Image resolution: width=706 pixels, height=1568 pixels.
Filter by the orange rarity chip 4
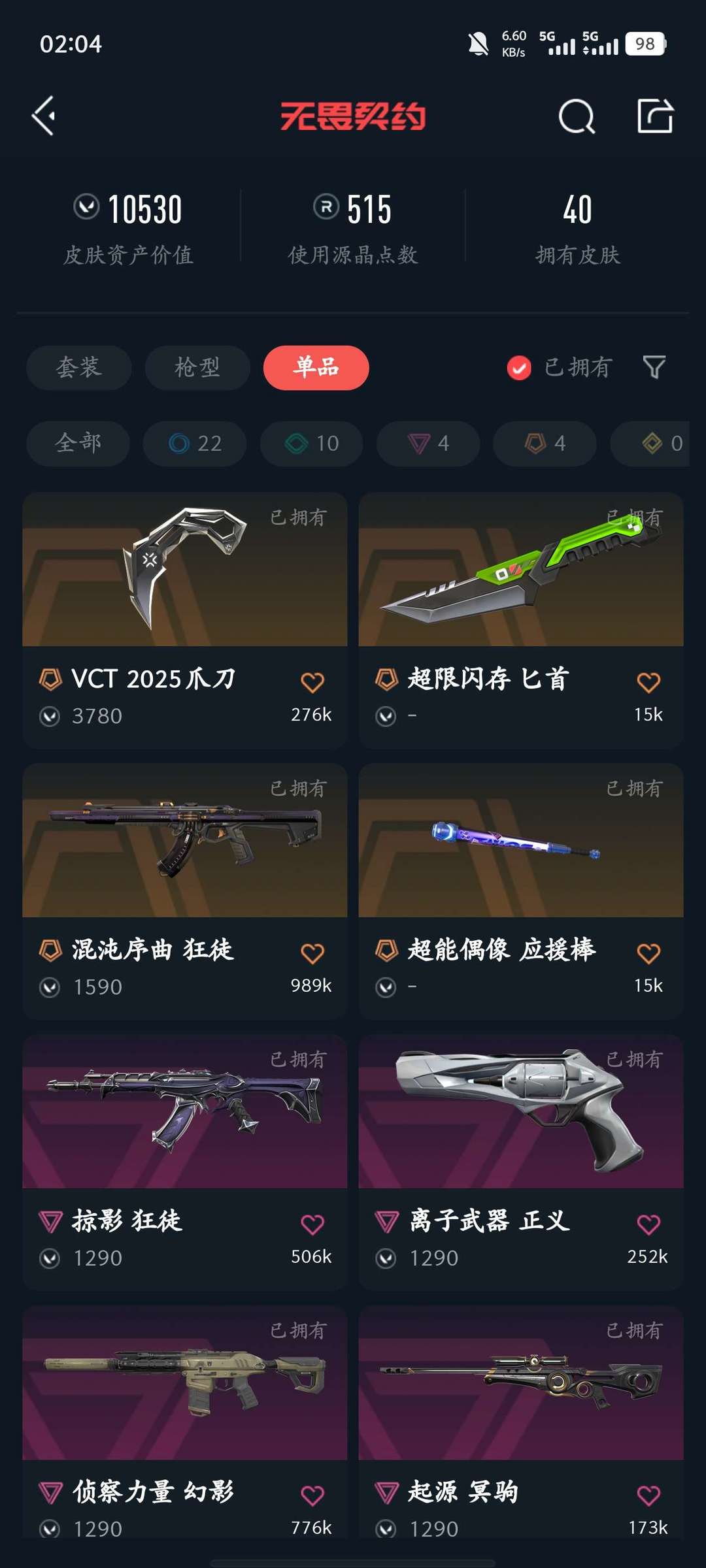[545, 444]
